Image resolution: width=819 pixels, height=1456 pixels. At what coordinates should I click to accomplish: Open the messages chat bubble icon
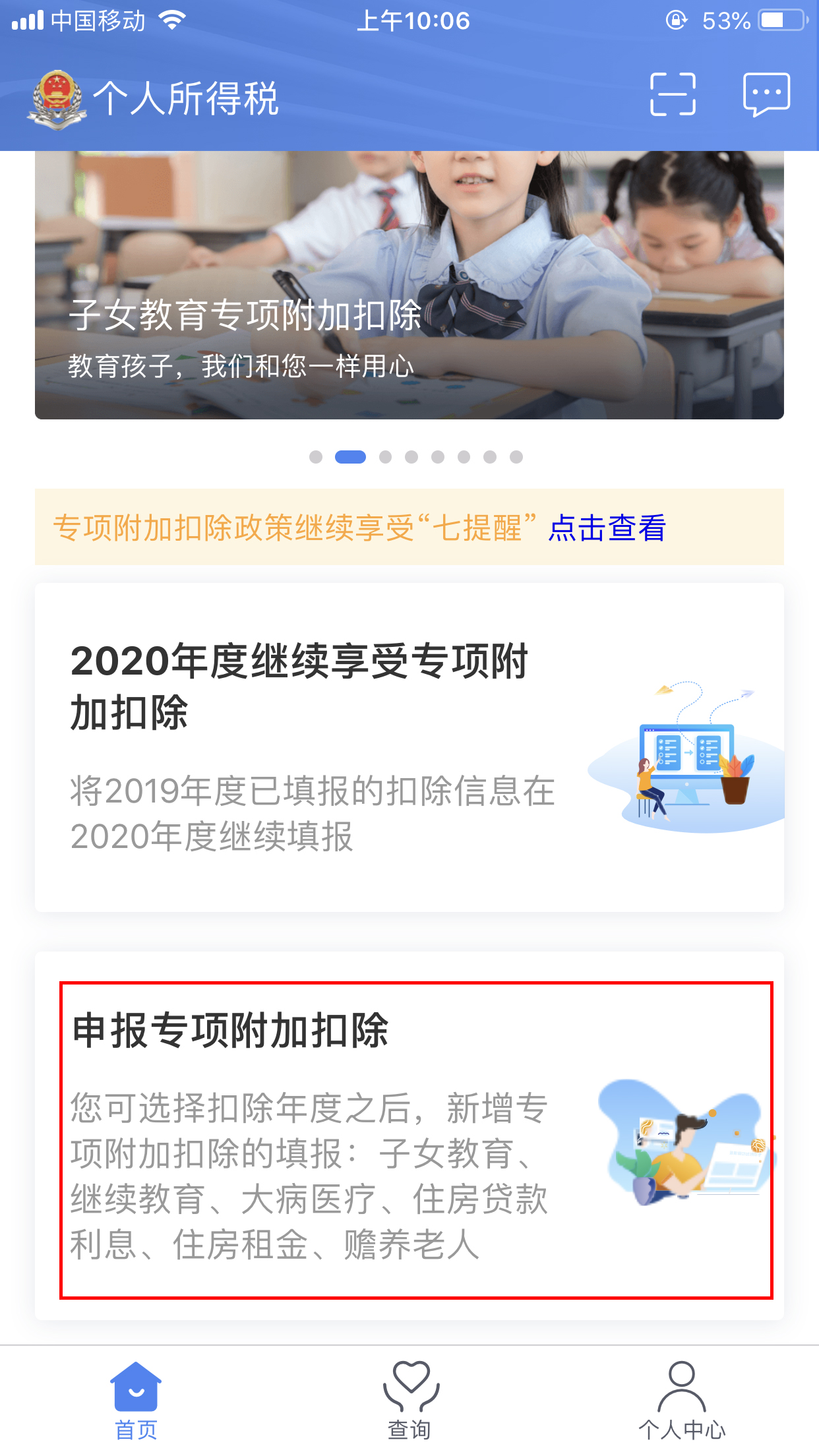click(x=766, y=94)
